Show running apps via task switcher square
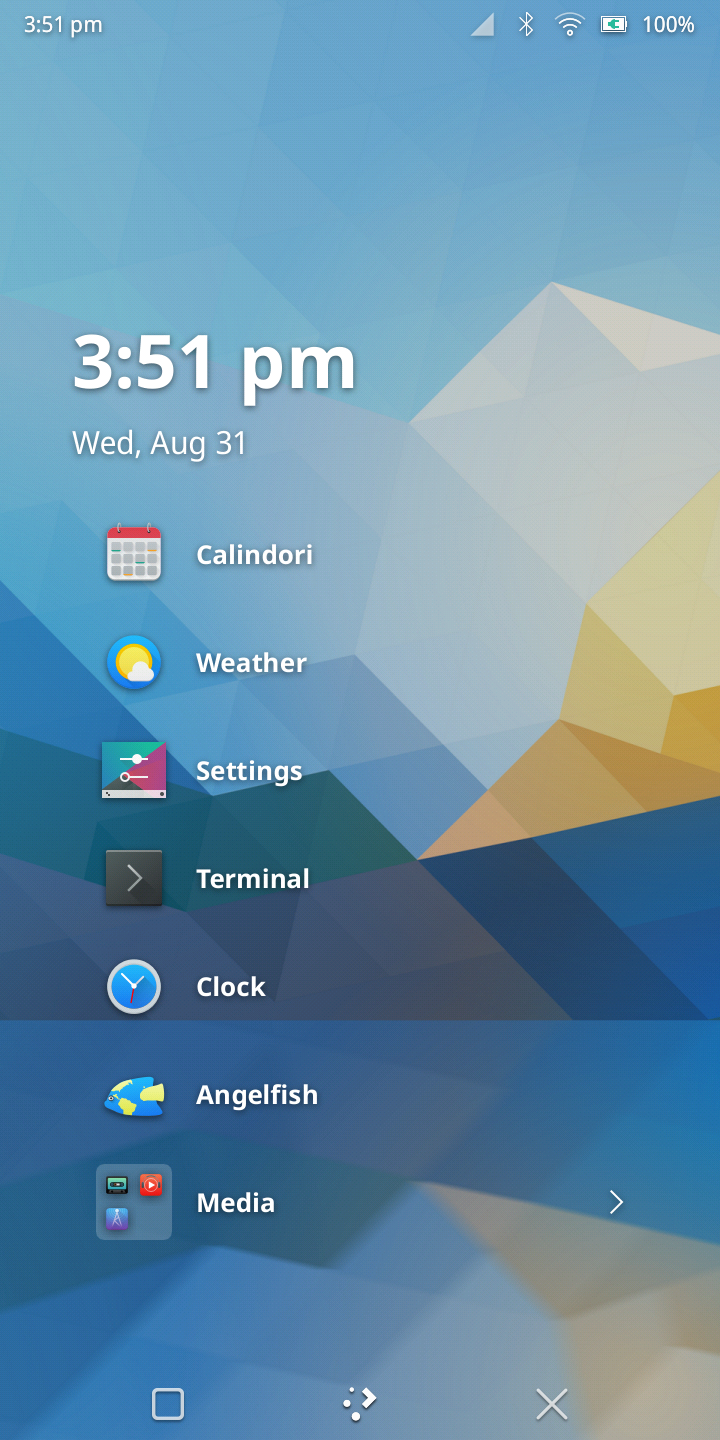The width and height of the screenshot is (720, 1440). click(x=168, y=1404)
